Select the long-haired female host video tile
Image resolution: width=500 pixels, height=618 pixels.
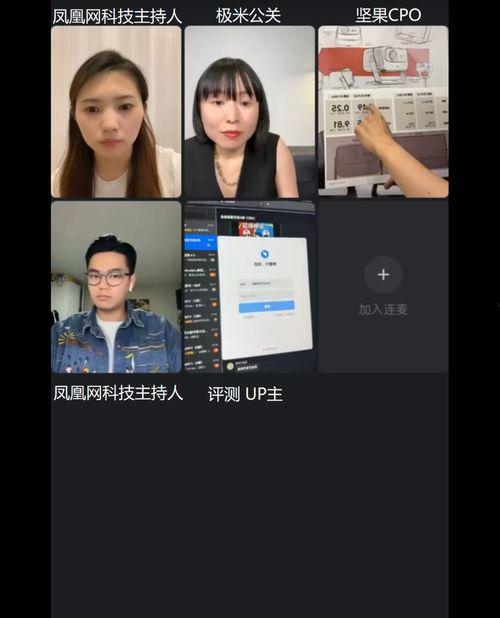pyautogui.click(x=116, y=112)
